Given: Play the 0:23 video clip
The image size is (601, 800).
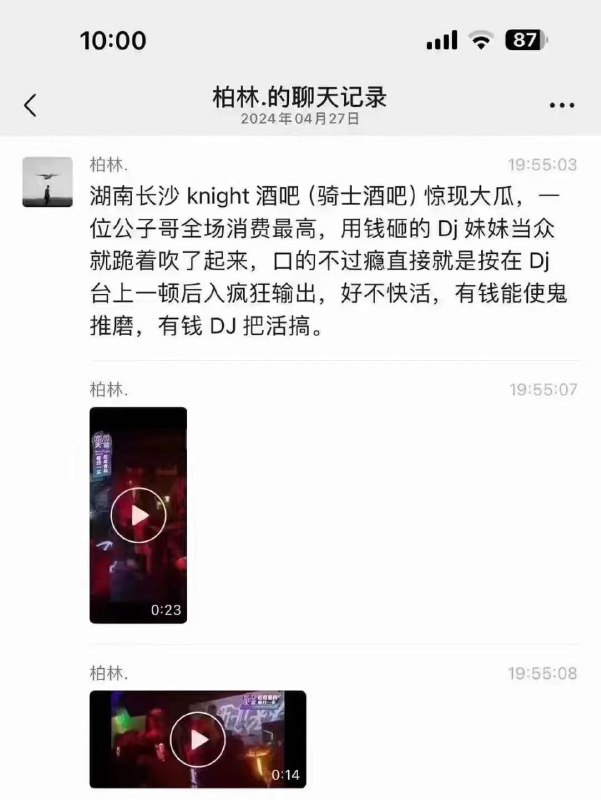Looking at the screenshot, I should (x=138, y=515).
